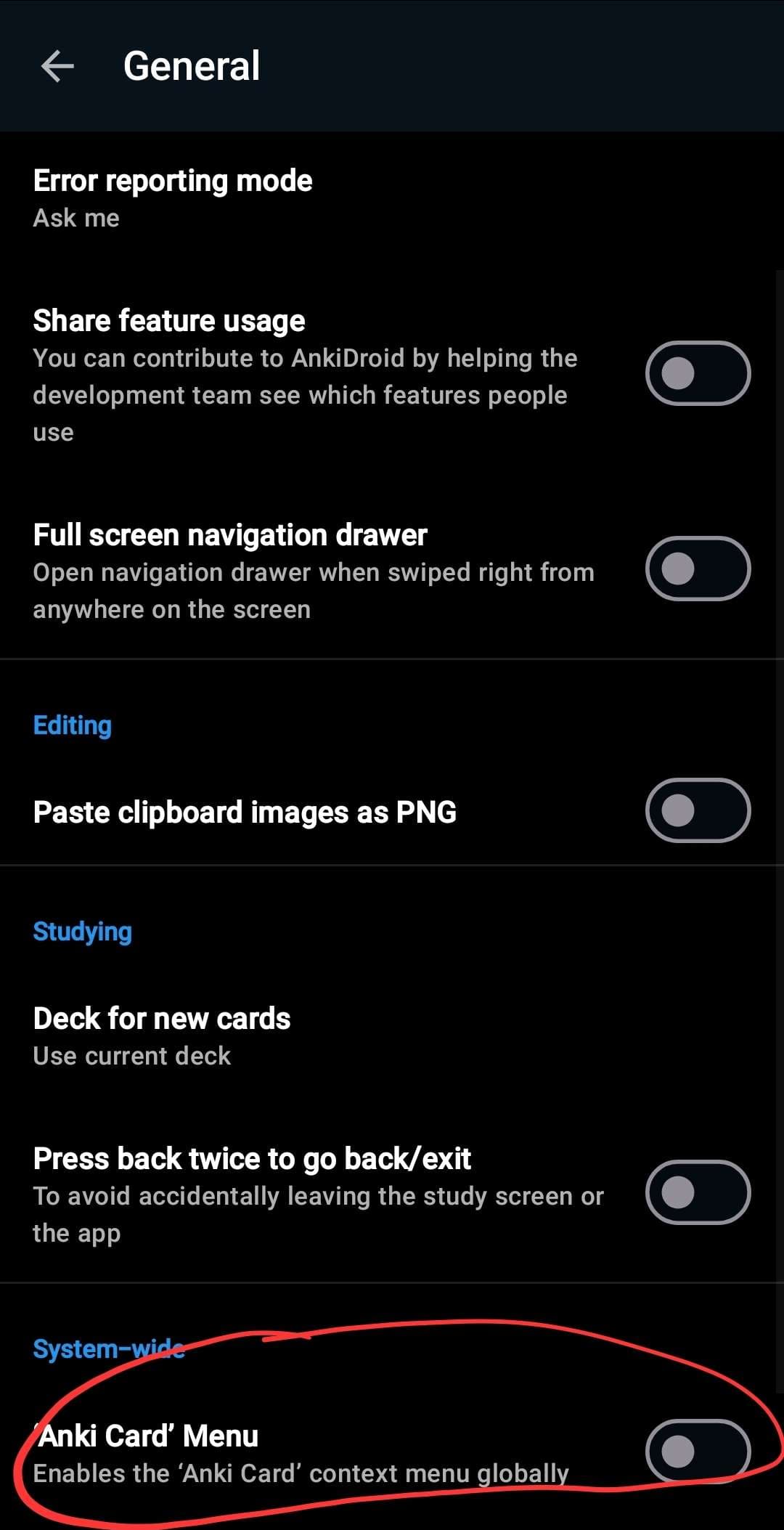Toggle Paste clipboard images as PNG
784x1530 pixels.
pos(698,810)
